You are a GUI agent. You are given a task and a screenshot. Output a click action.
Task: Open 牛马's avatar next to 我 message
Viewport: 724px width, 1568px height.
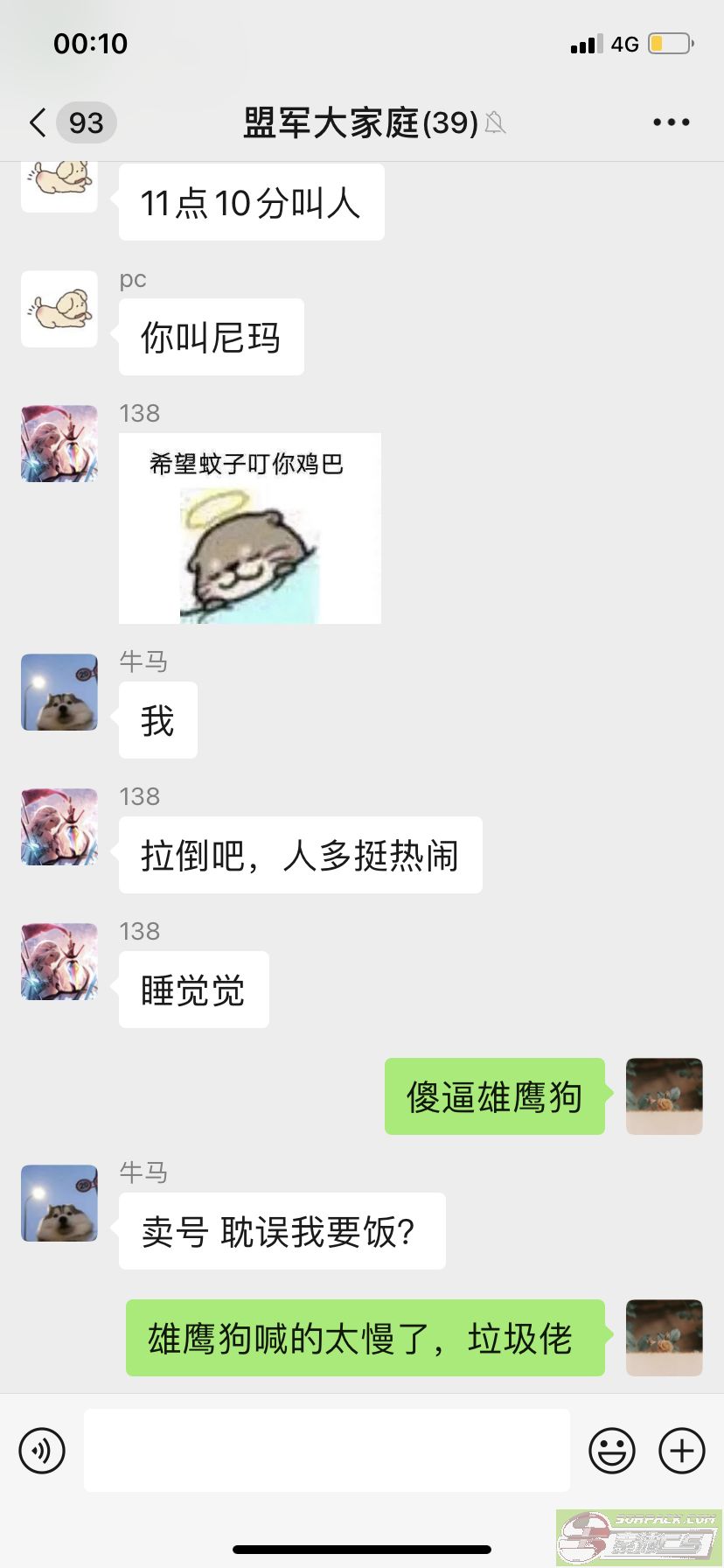point(59,692)
